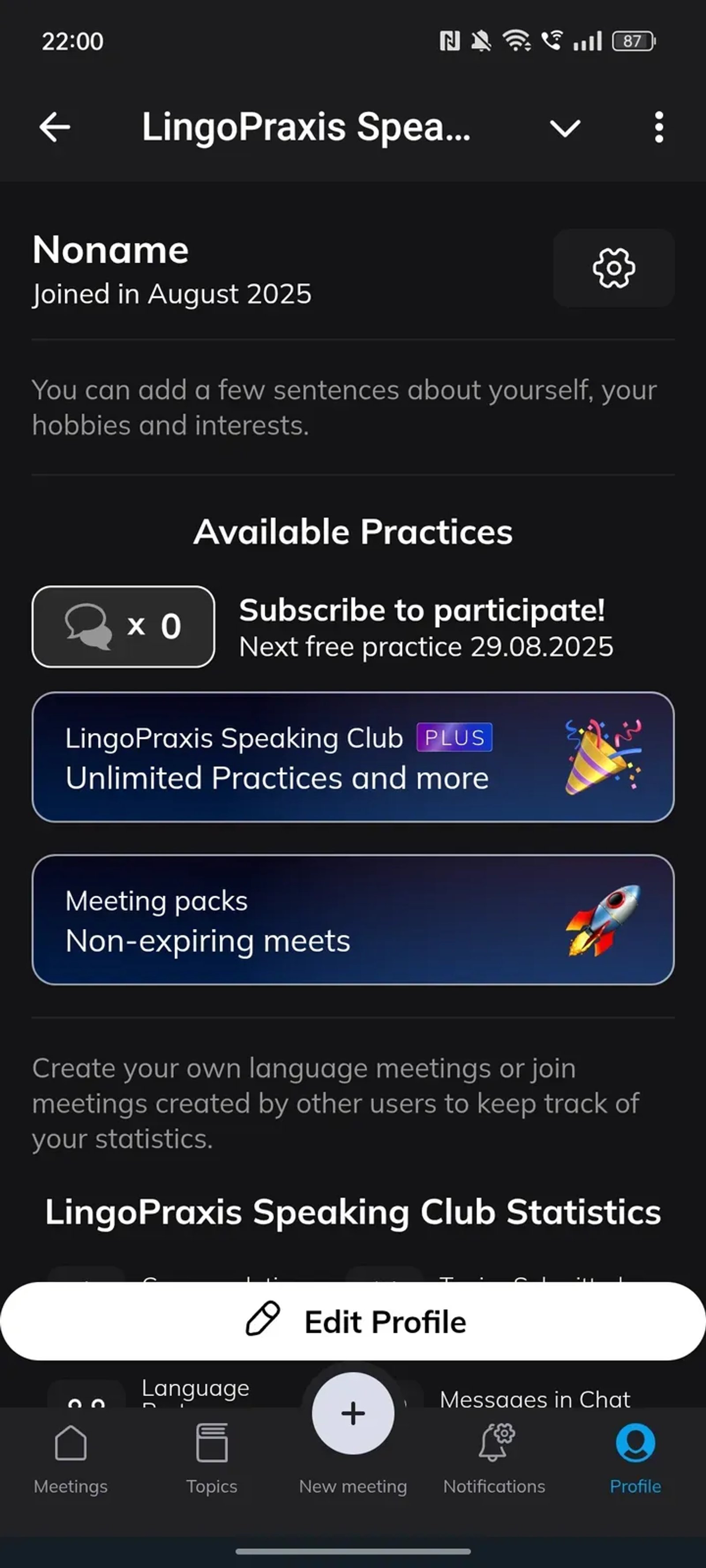Tap the PLUS badge on the subscription card

point(454,737)
